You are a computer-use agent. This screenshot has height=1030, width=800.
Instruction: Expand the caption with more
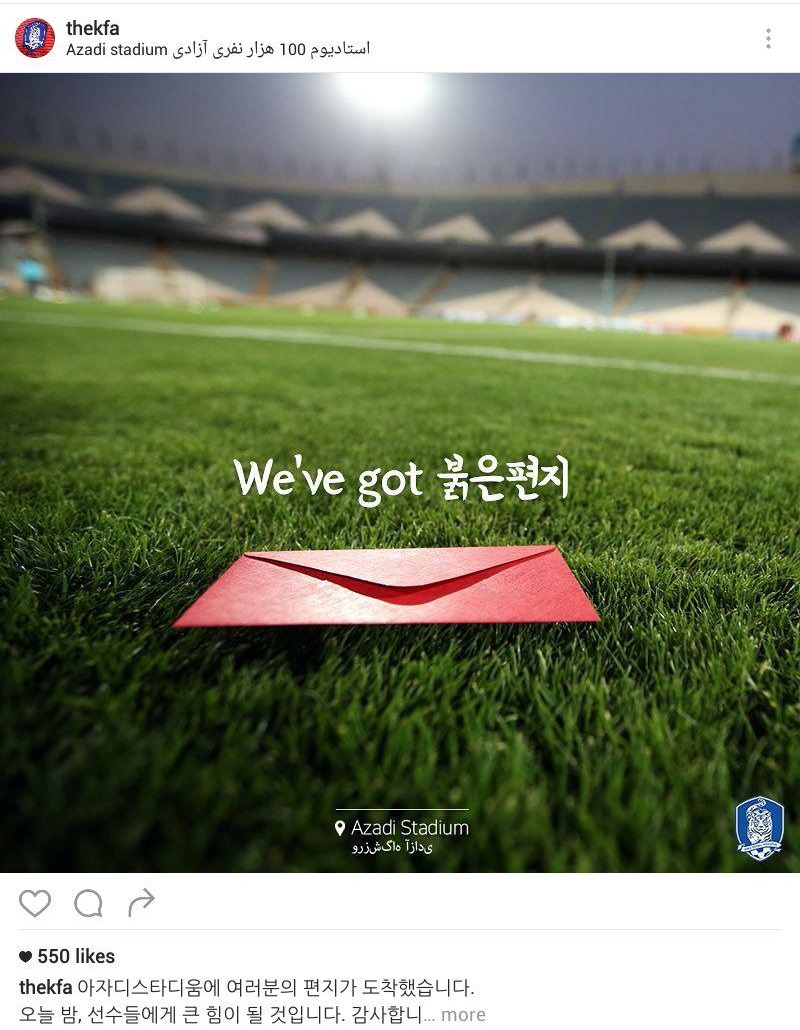click(x=462, y=1014)
